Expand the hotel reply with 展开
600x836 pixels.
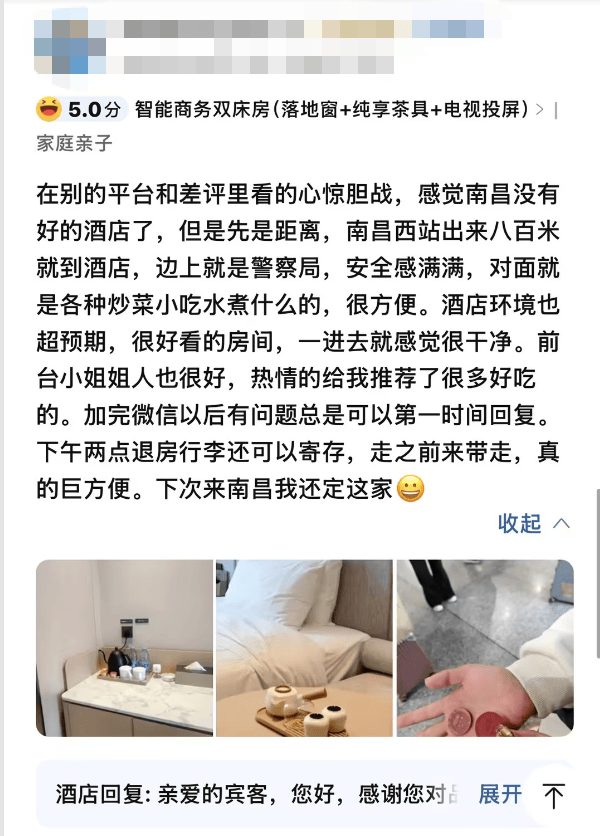500,795
